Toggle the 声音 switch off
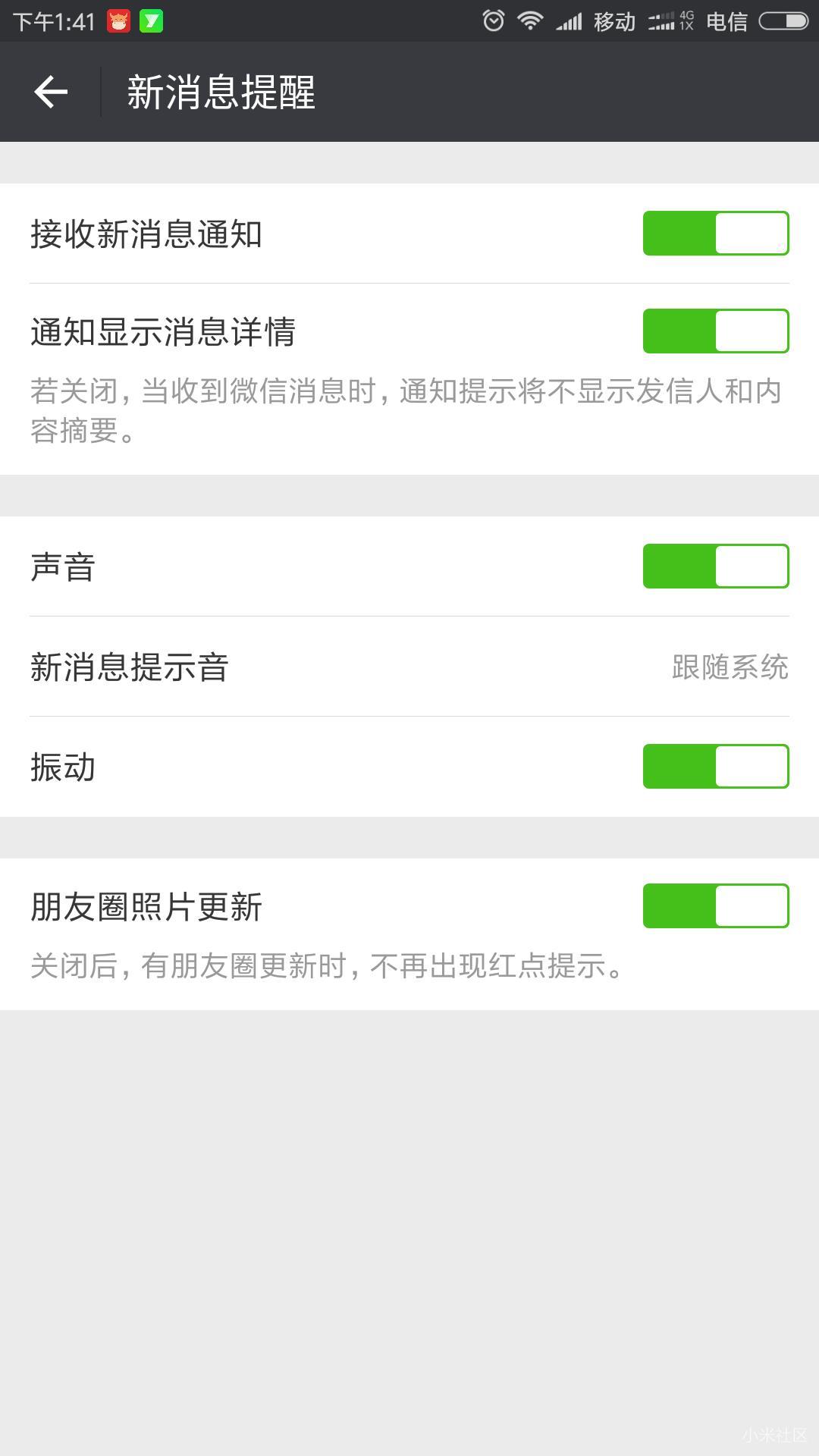The image size is (819, 1456). click(715, 566)
